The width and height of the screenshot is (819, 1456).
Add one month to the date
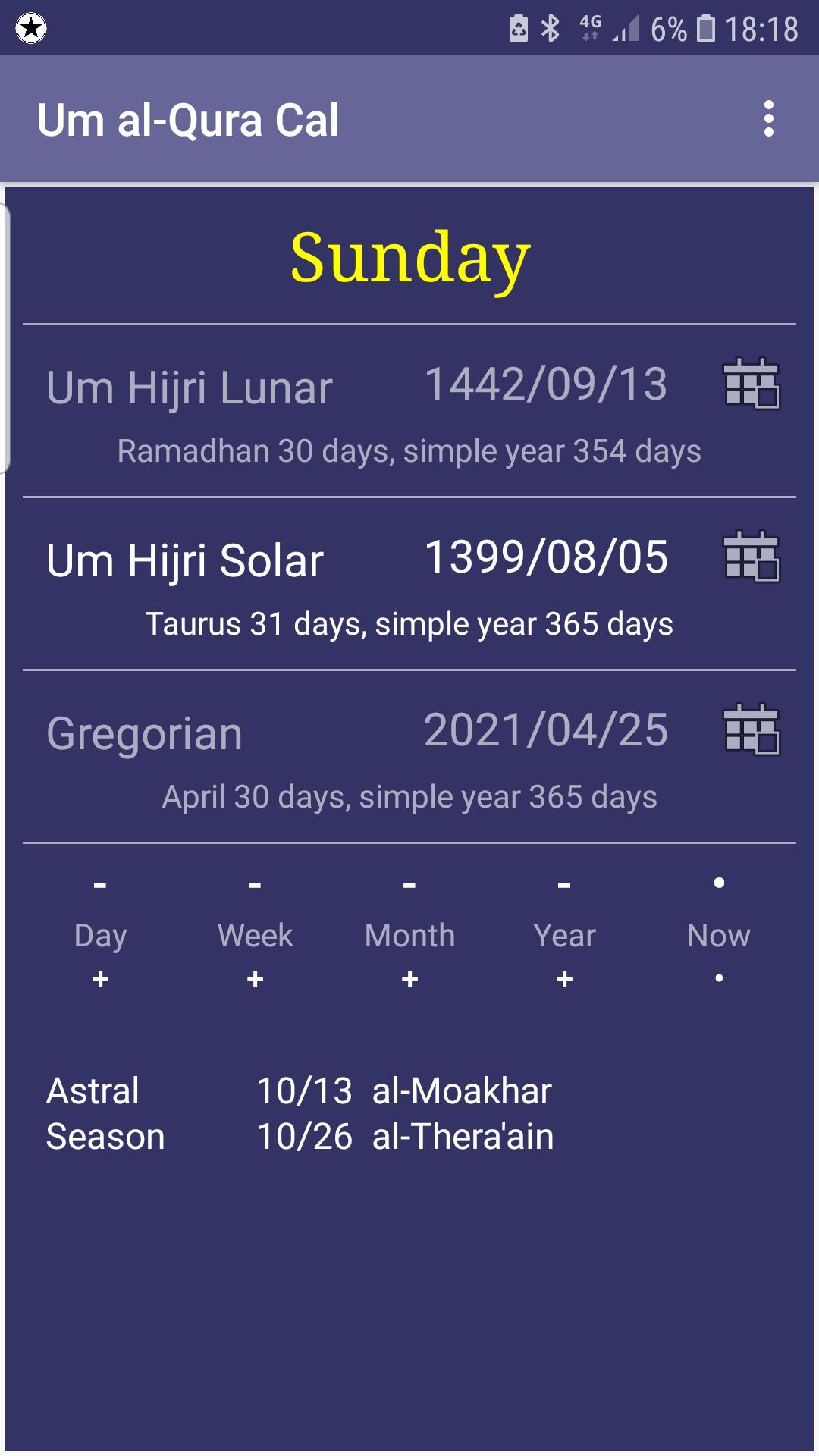(409, 980)
